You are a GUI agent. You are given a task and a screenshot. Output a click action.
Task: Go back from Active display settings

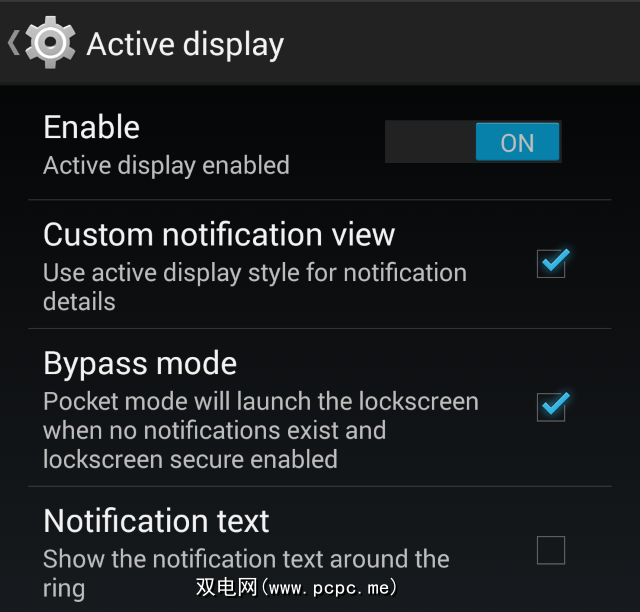(40, 43)
